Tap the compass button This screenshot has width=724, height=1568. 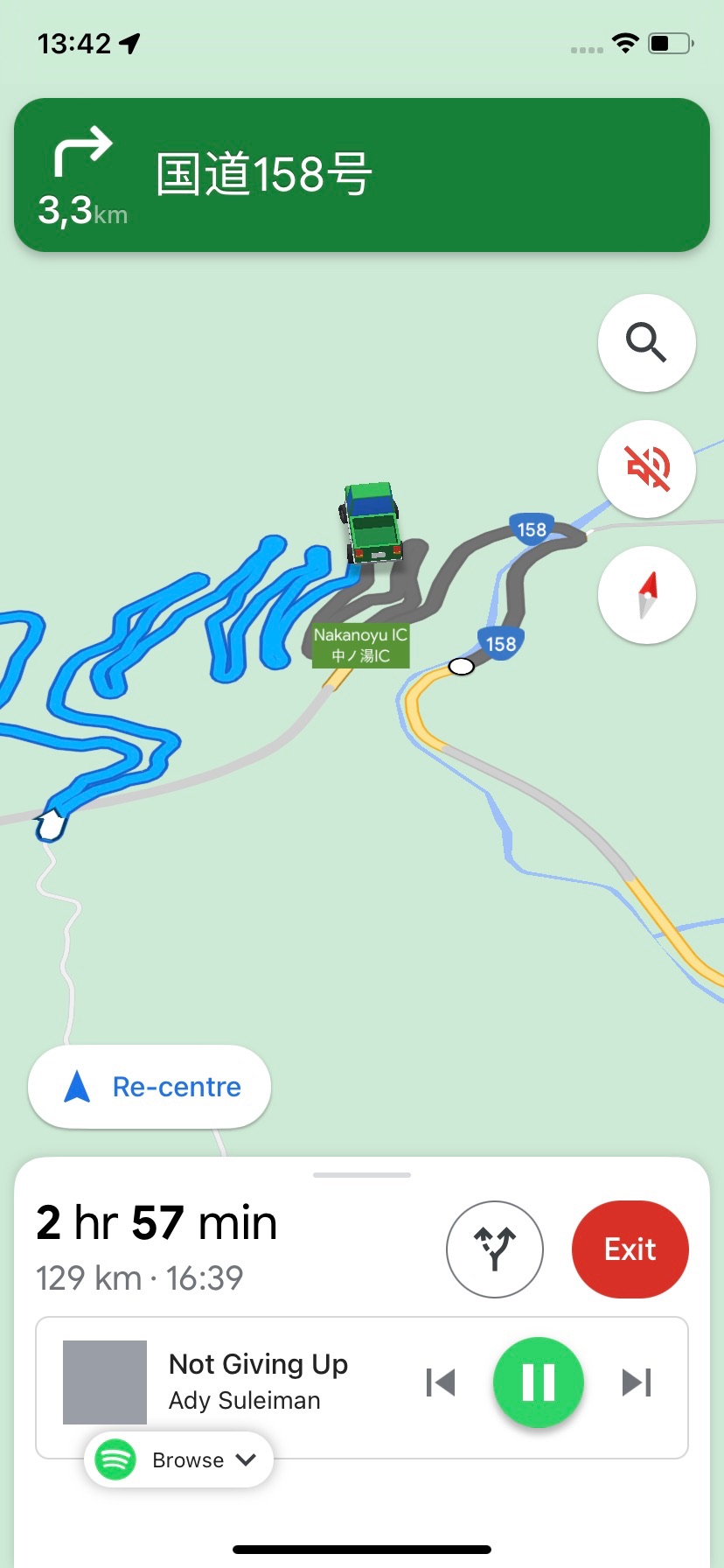point(647,595)
